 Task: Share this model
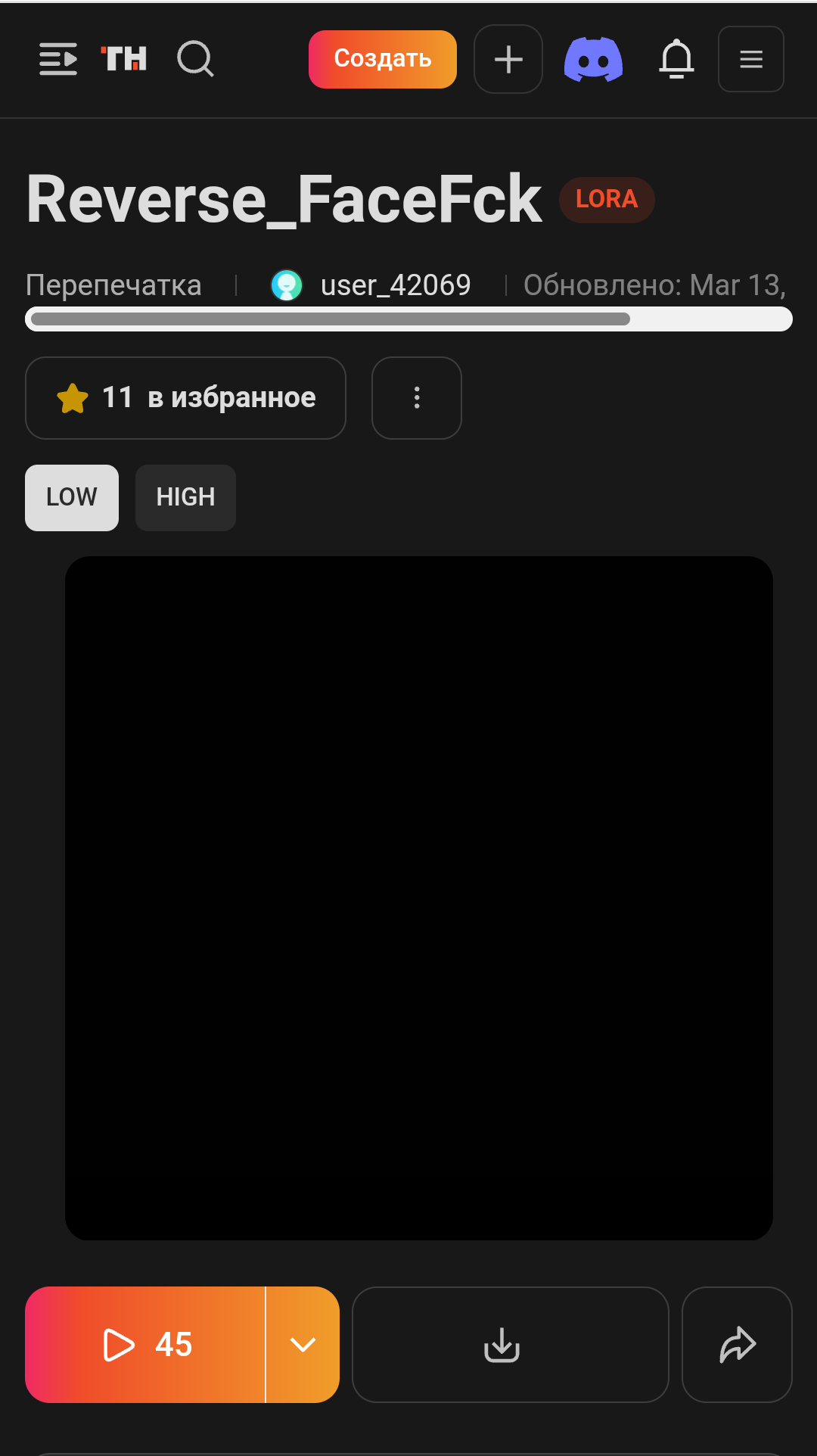coord(737,1345)
